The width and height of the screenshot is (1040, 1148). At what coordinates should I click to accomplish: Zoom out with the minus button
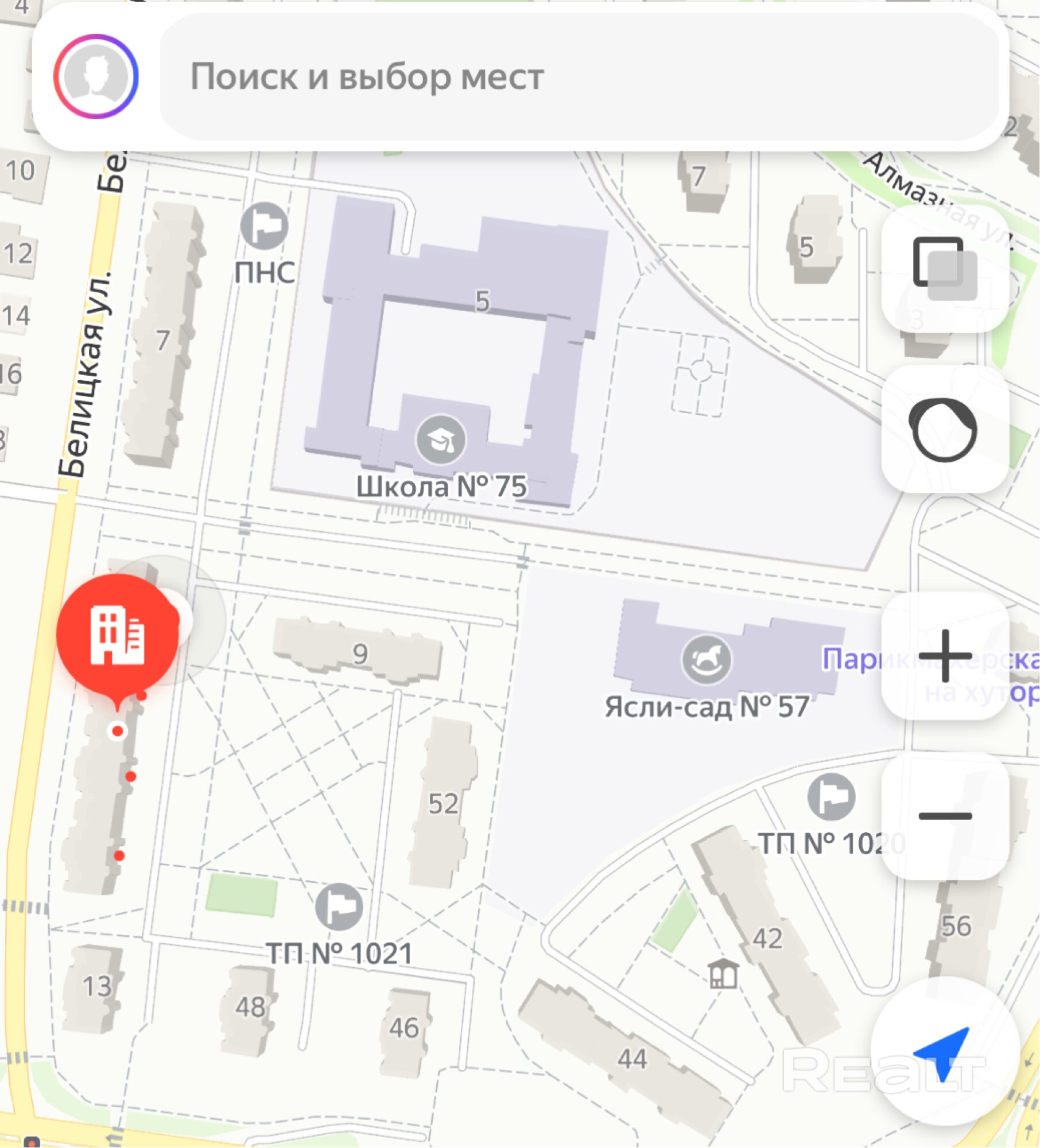[x=945, y=816]
